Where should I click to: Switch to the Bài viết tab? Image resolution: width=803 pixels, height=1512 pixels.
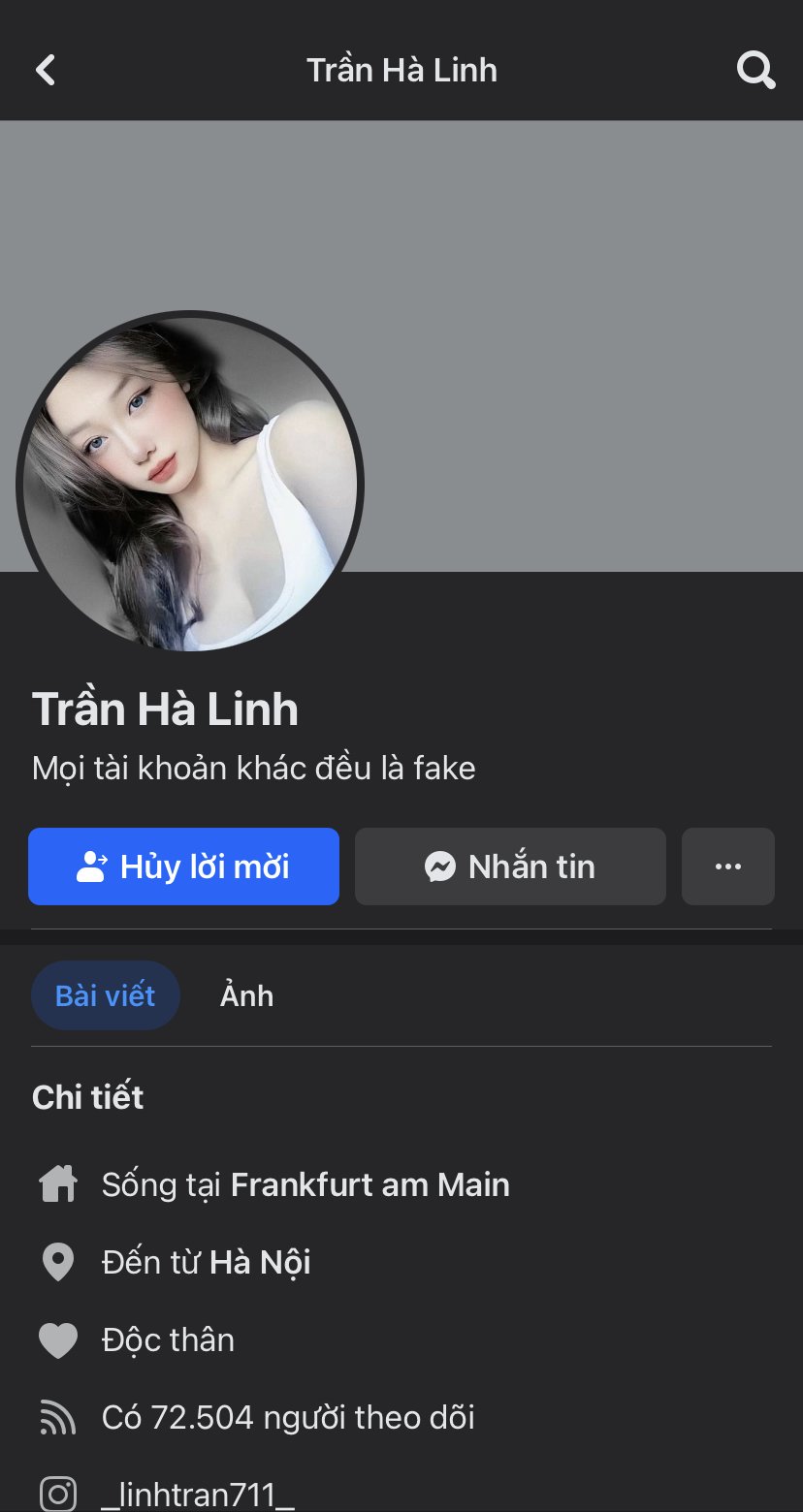pyautogui.click(x=106, y=995)
